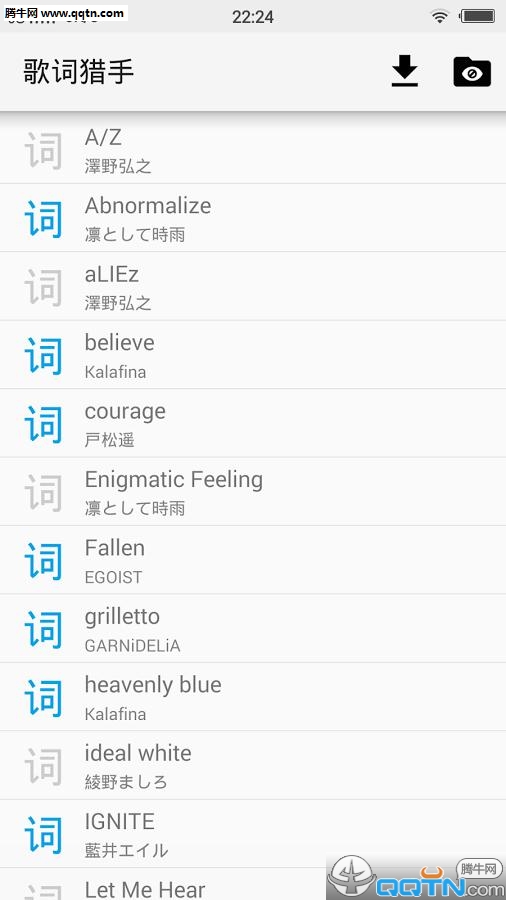Open Enigmatic Feeling entry
This screenshot has width=506, height=900.
pos(253,492)
